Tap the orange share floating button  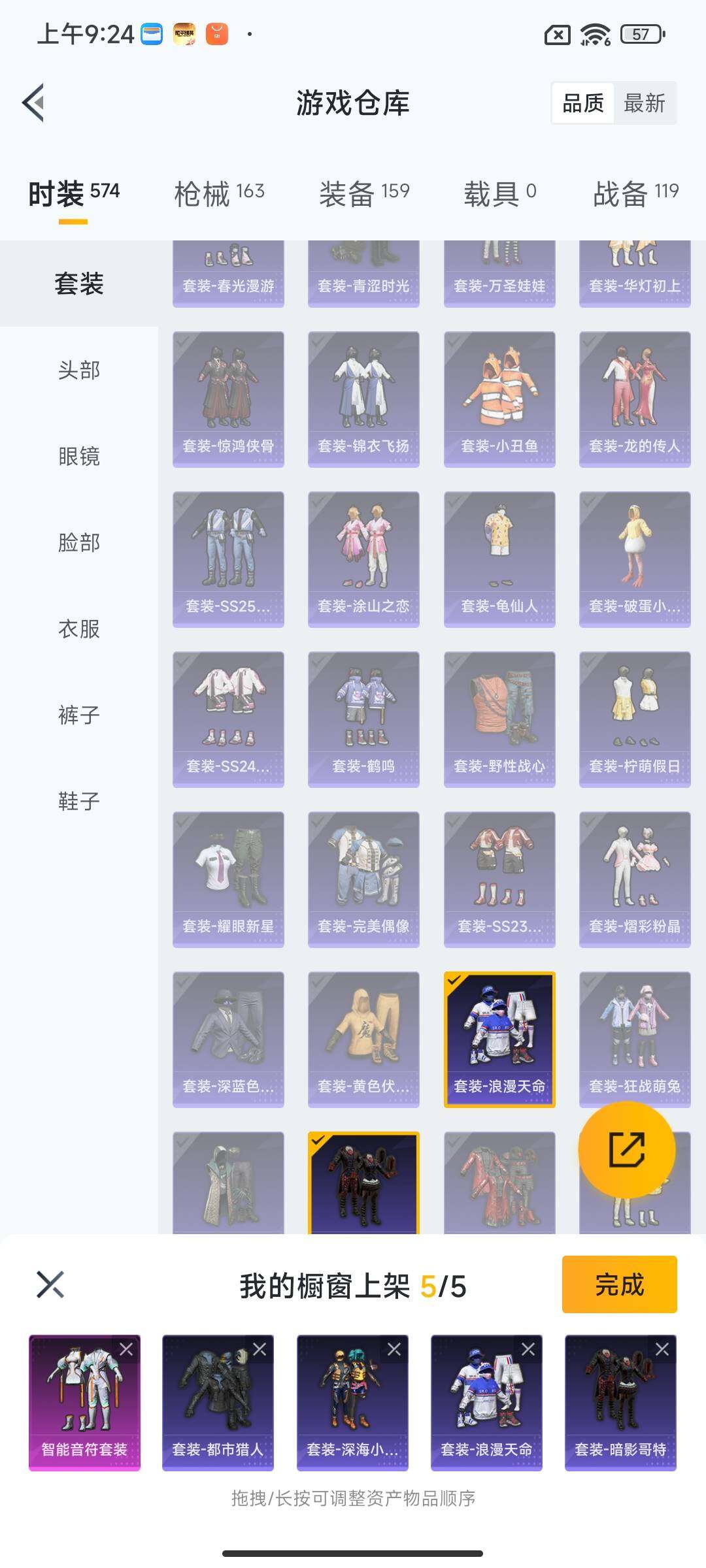click(x=627, y=1150)
